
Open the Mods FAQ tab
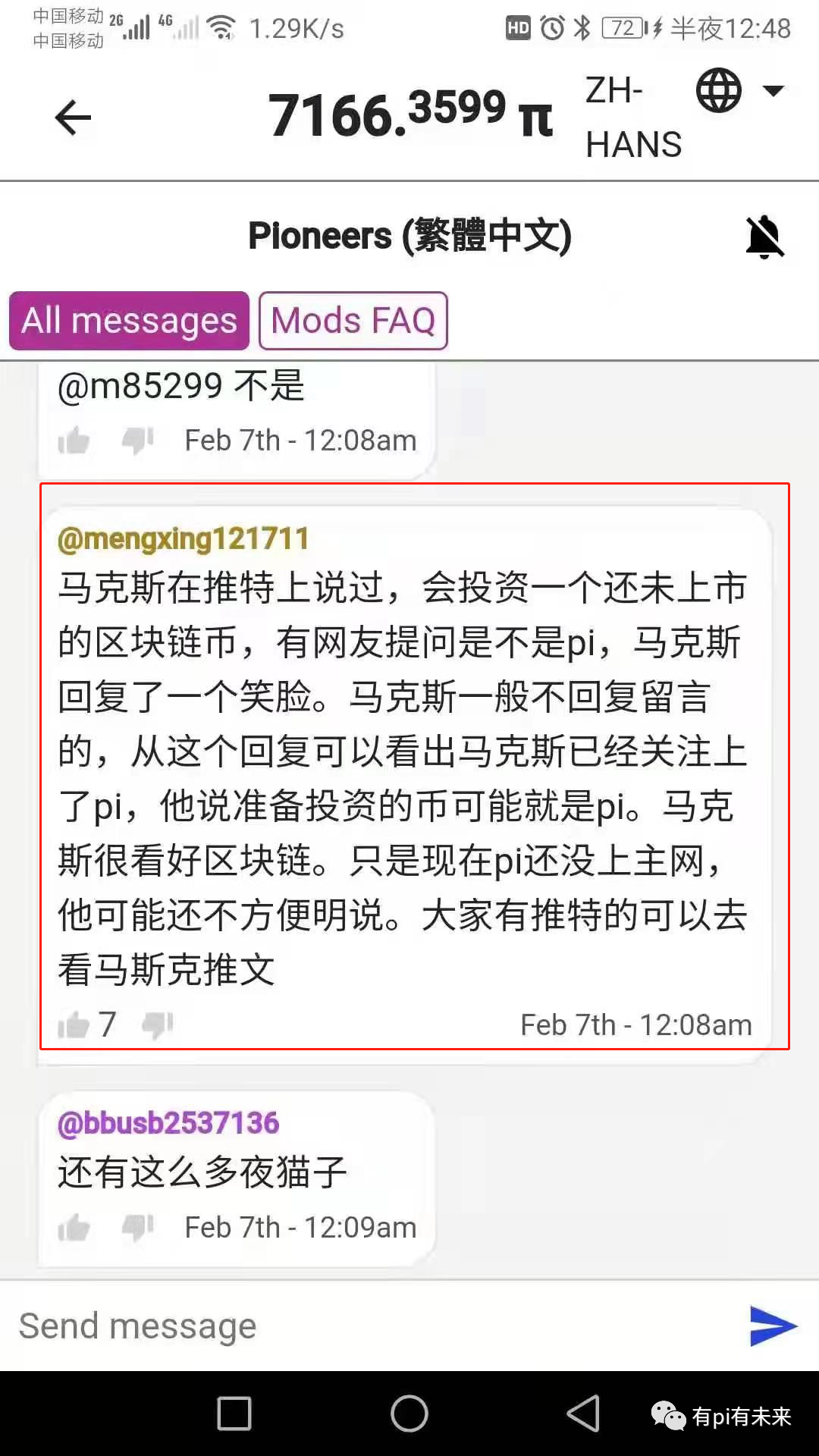click(353, 321)
